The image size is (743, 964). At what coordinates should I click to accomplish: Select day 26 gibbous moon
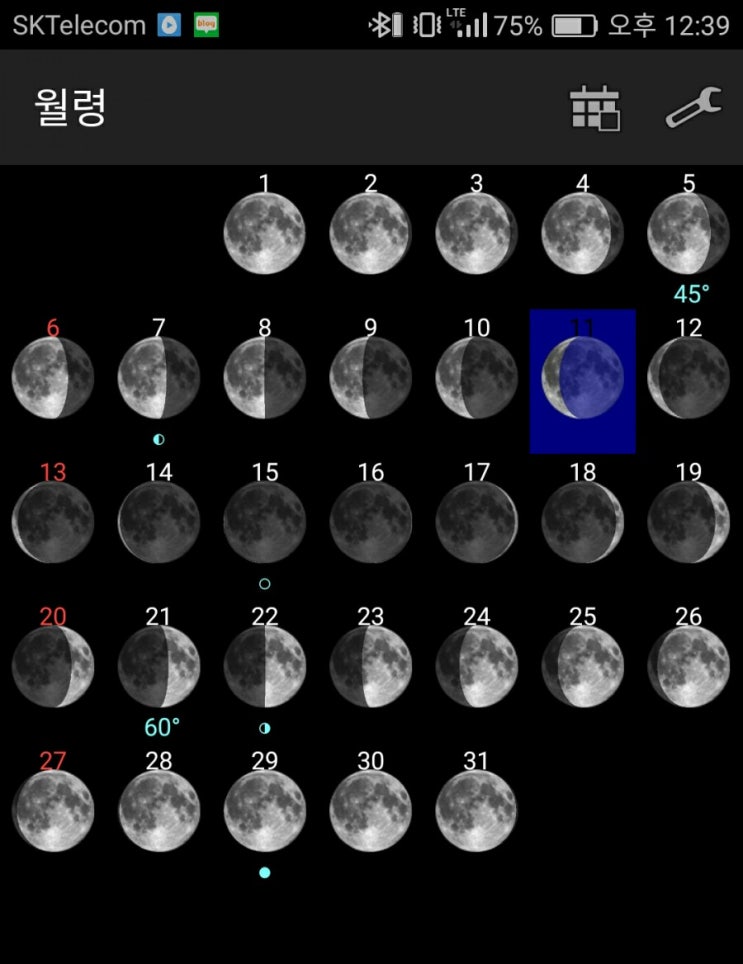click(688, 667)
